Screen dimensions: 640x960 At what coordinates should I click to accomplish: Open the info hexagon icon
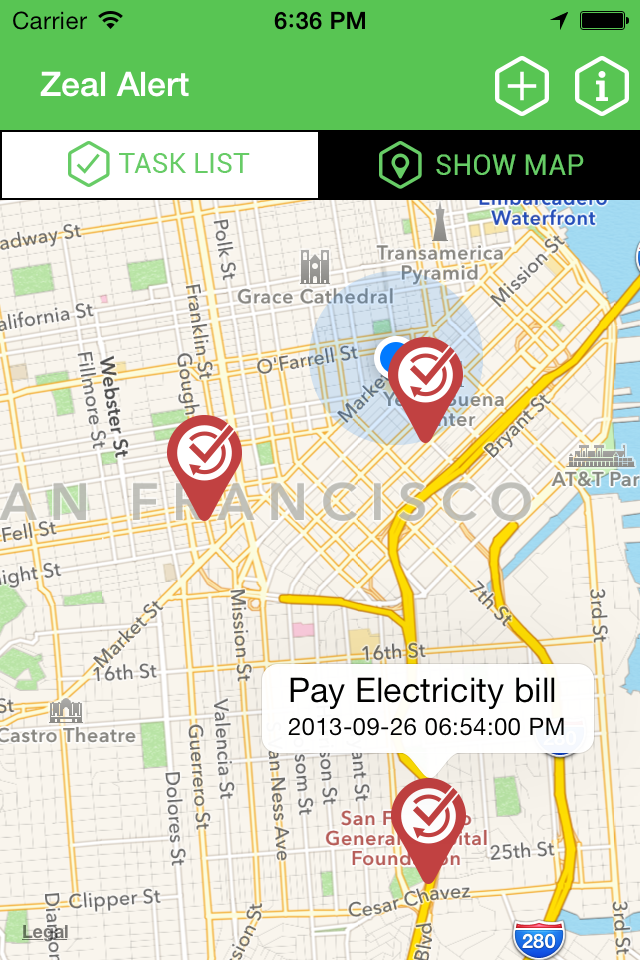601,86
